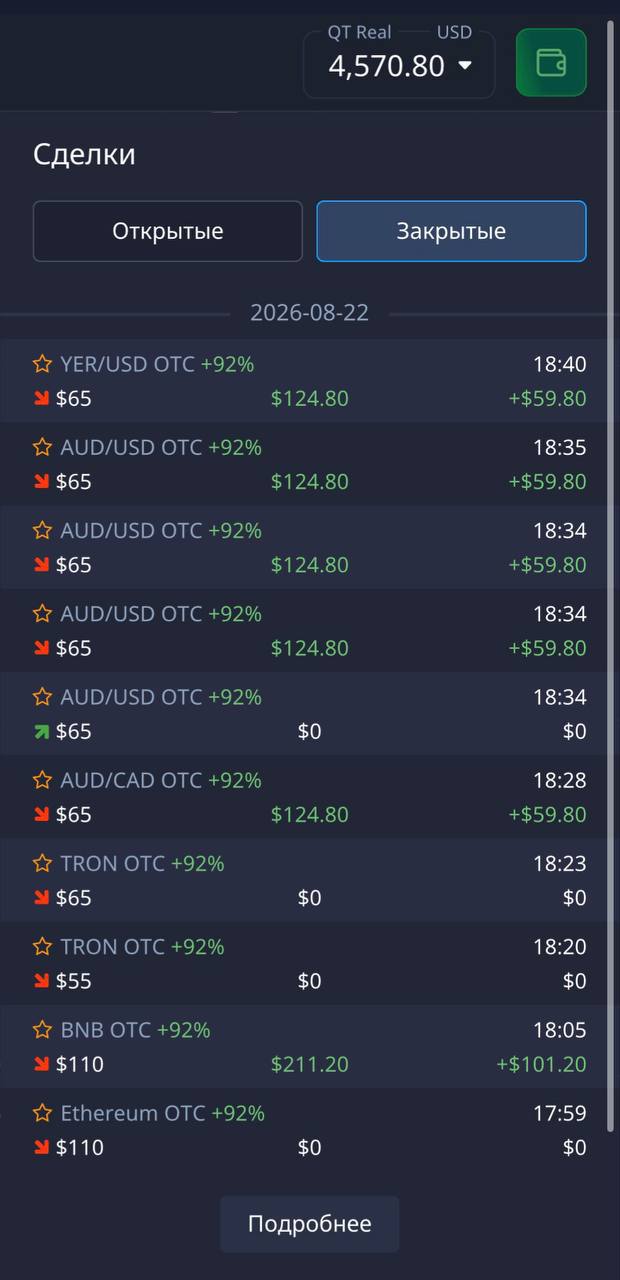Open the green wallet button
This screenshot has height=1280, width=620.
click(x=551, y=62)
